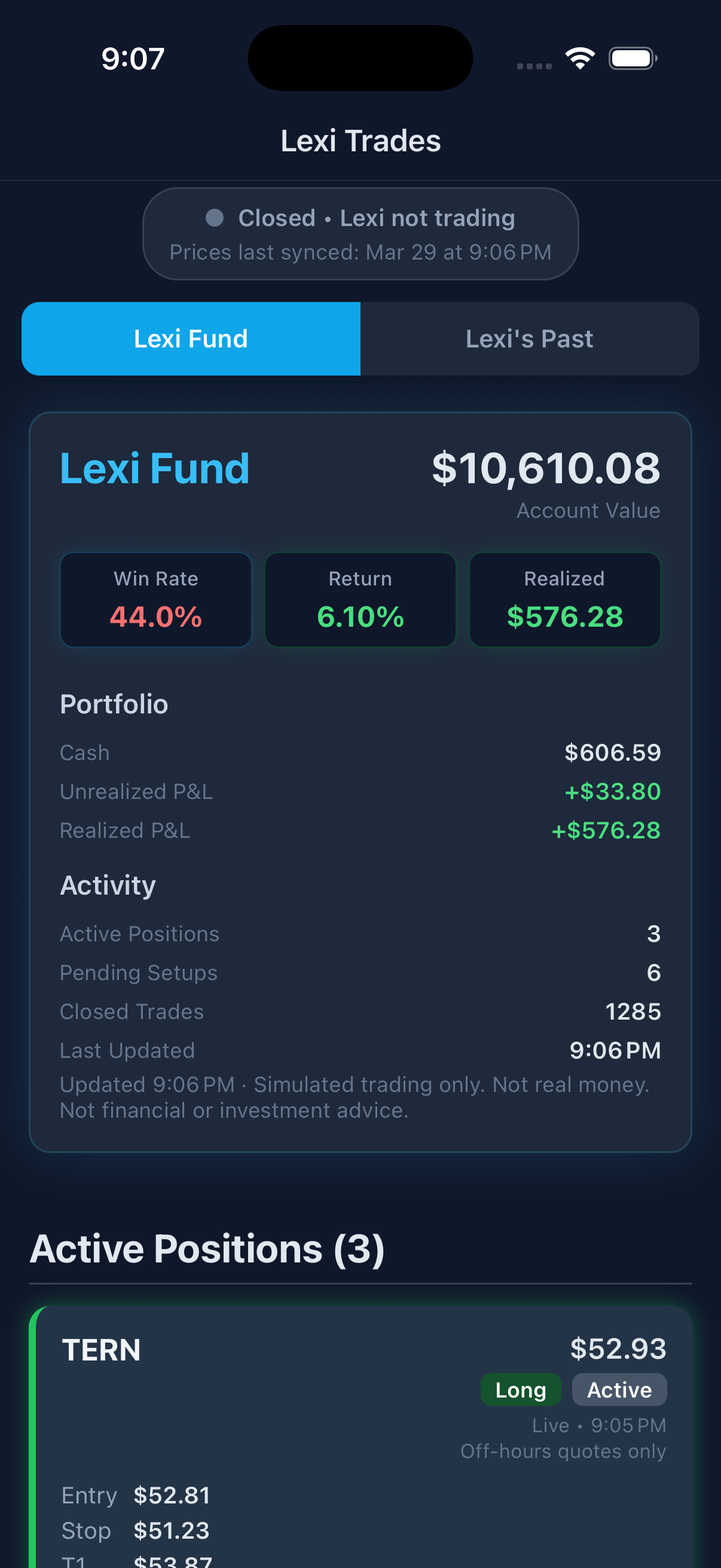
Task: Expand the Active Positions (3) section
Action: point(209,1248)
